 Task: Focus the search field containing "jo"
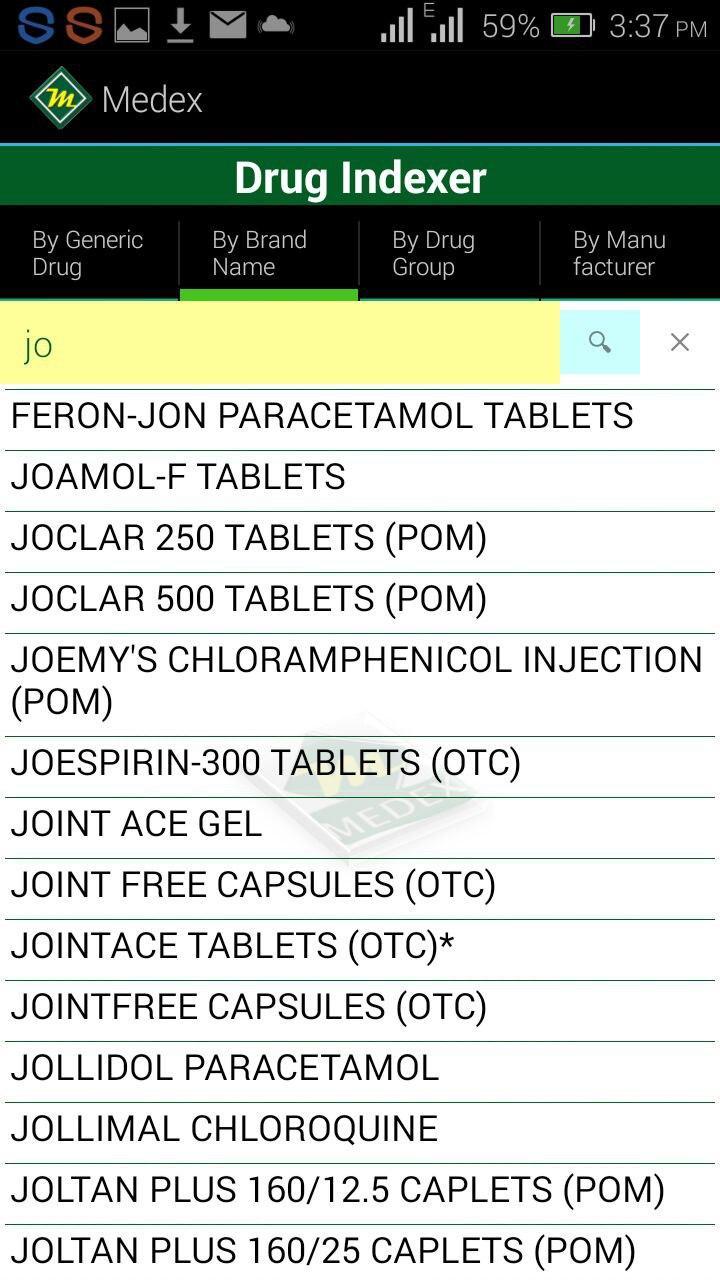click(x=280, y=345)
